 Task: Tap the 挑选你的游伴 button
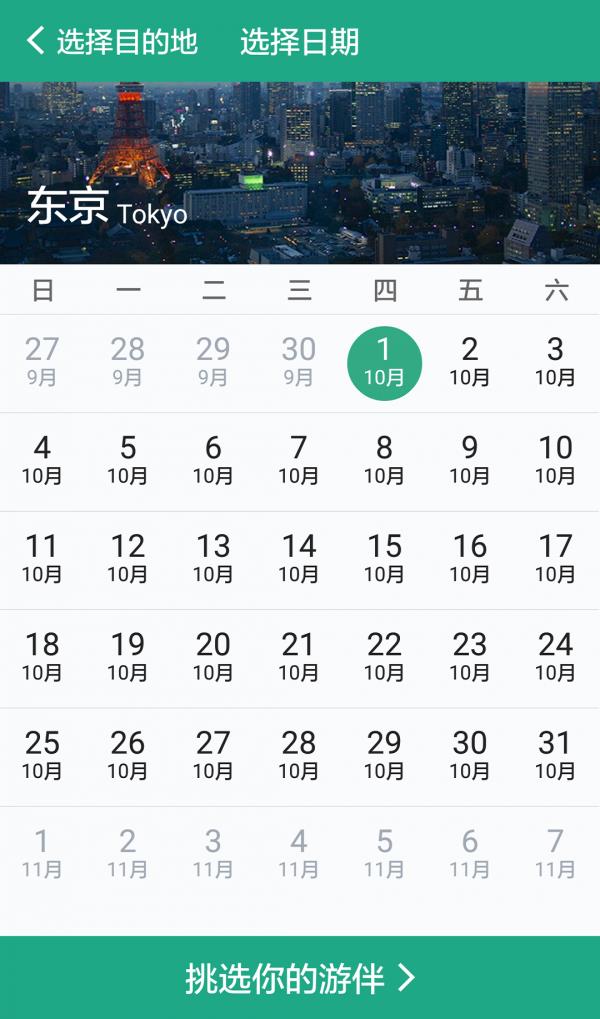[x=300, y=977]
